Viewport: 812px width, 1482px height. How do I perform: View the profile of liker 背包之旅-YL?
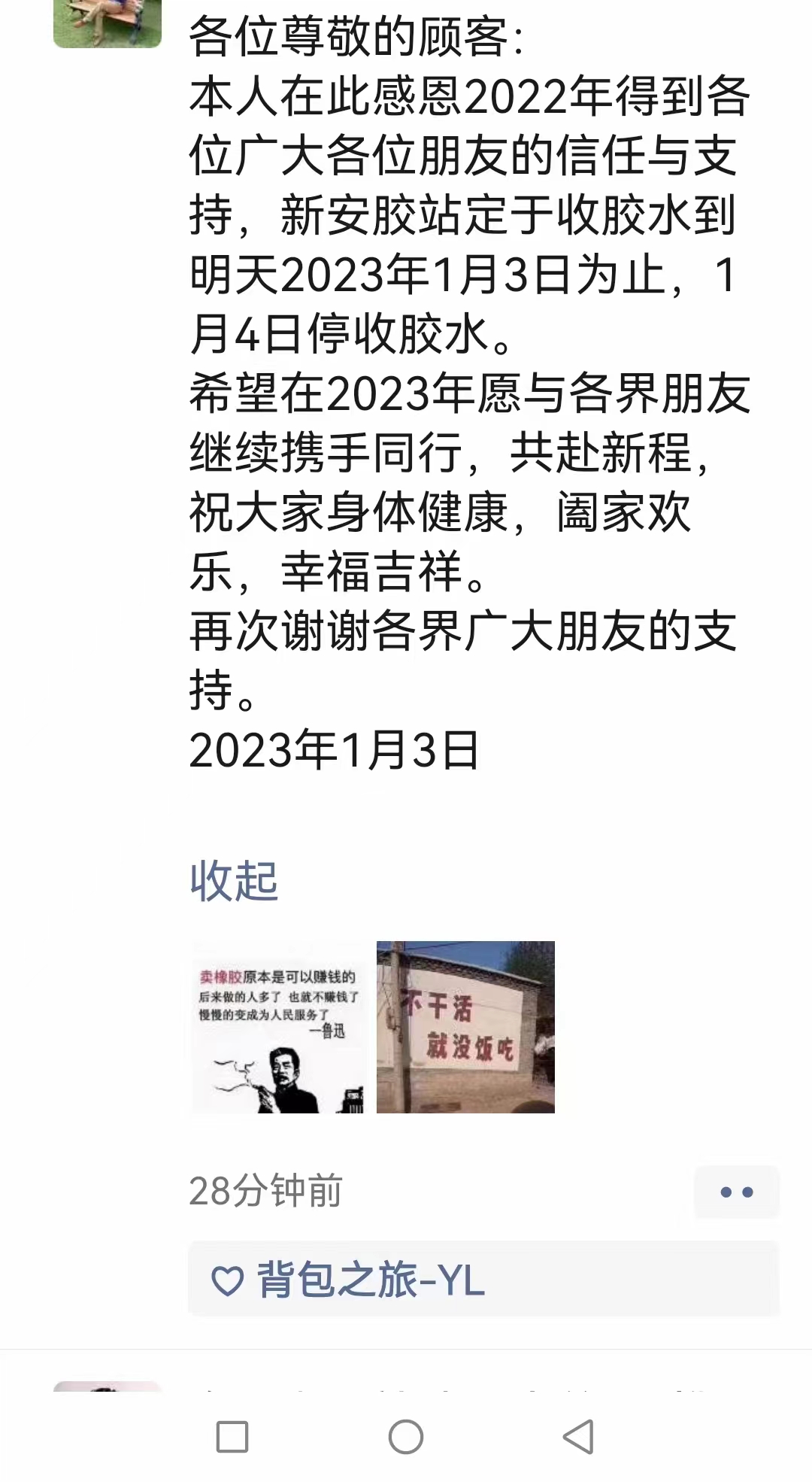371,1280
